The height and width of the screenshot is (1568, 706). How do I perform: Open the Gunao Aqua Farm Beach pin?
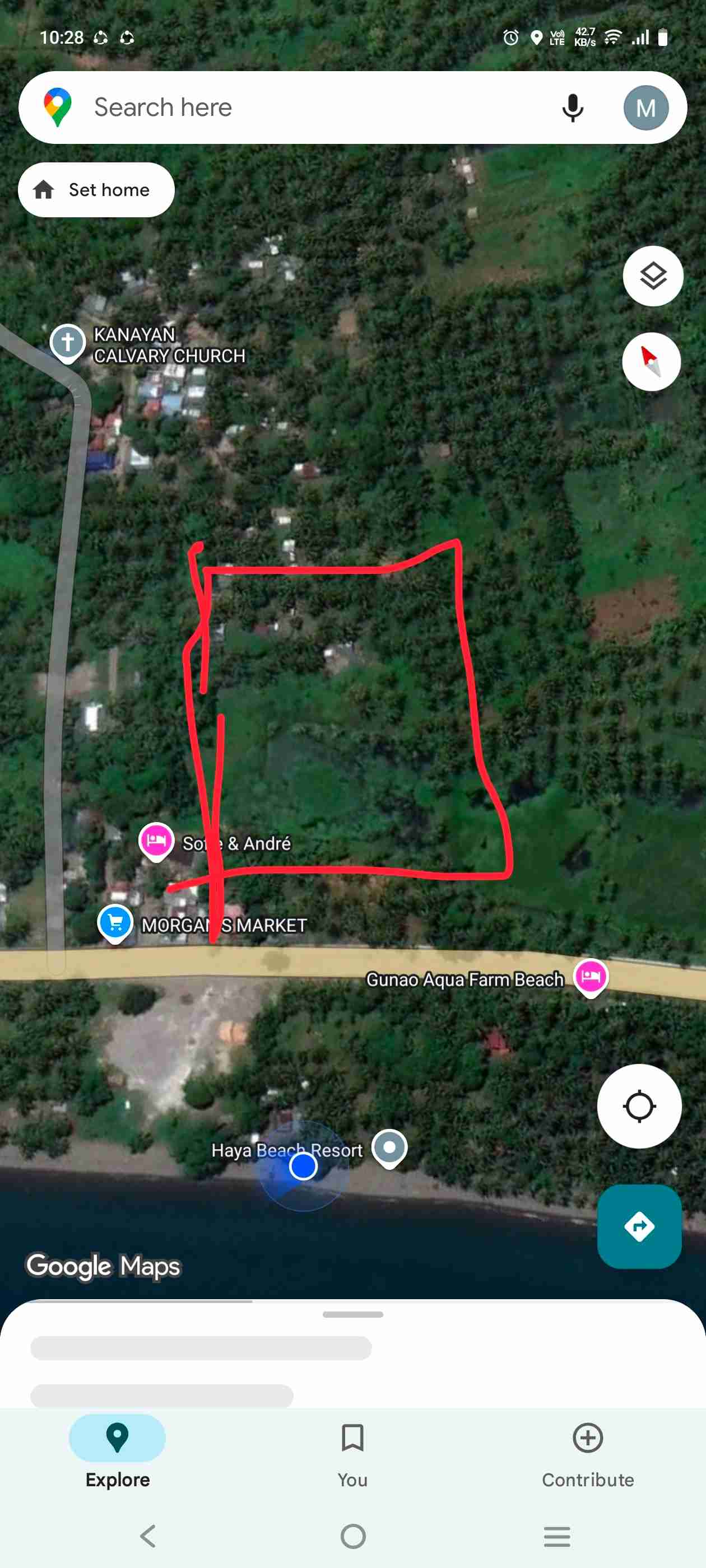click(590, 977)
